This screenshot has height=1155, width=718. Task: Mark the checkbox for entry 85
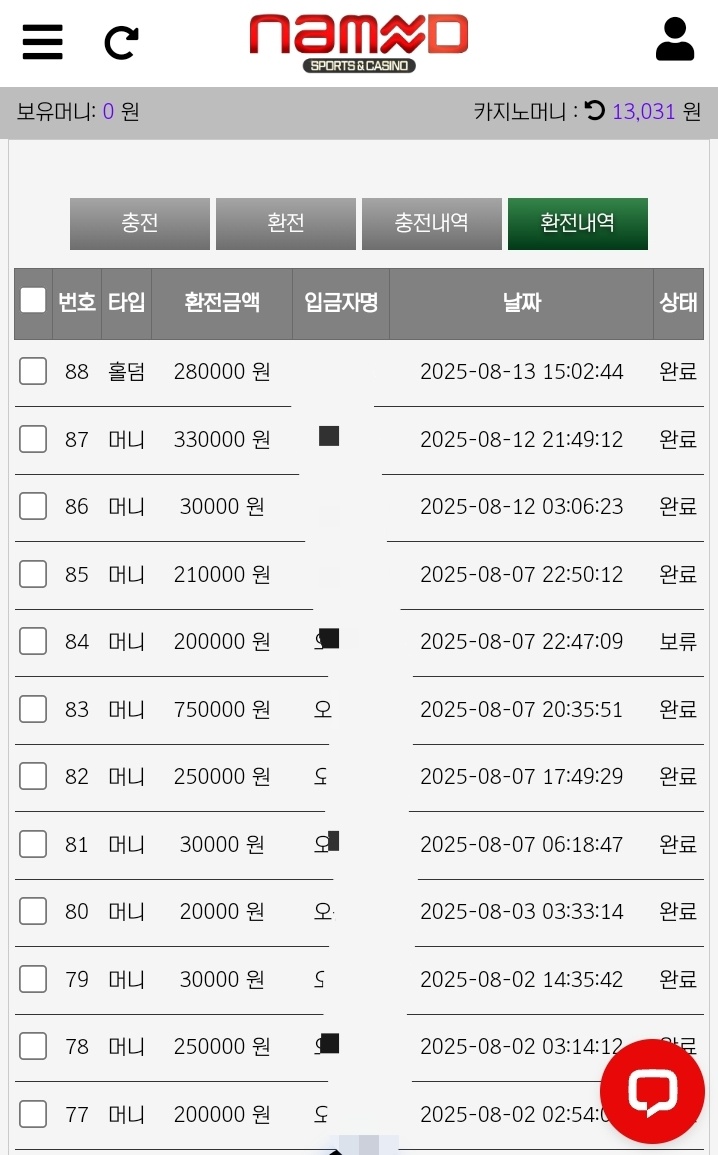(x=33, y=574)
